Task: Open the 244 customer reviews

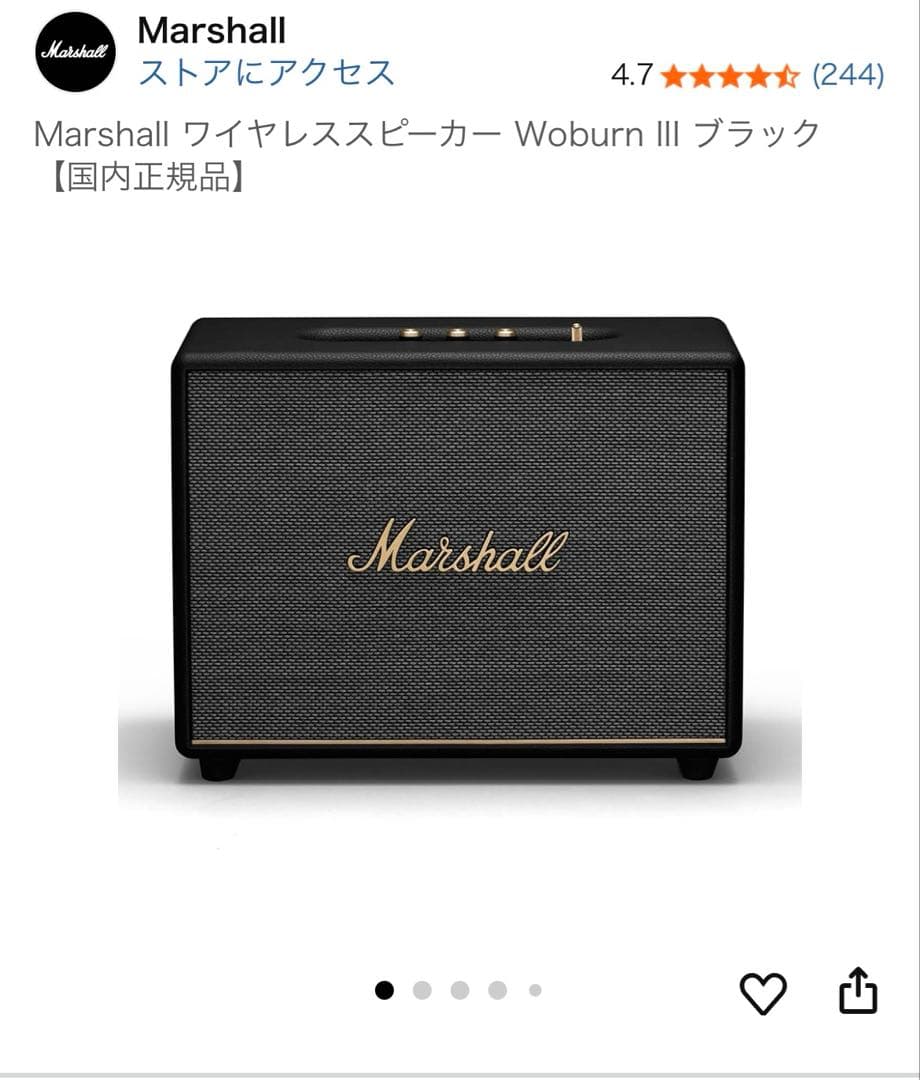Action: pos(847,74)
